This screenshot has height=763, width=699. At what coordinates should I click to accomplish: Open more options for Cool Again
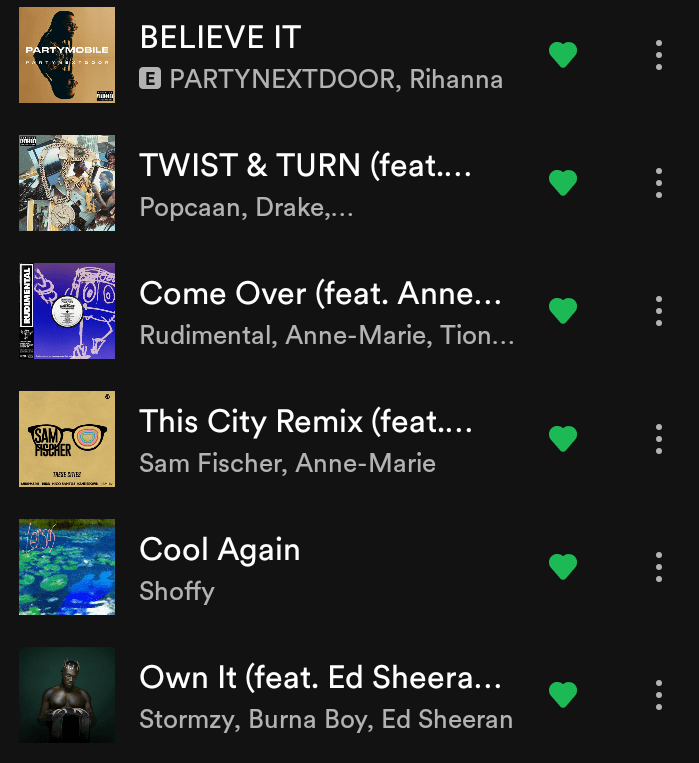coord(658,567)
